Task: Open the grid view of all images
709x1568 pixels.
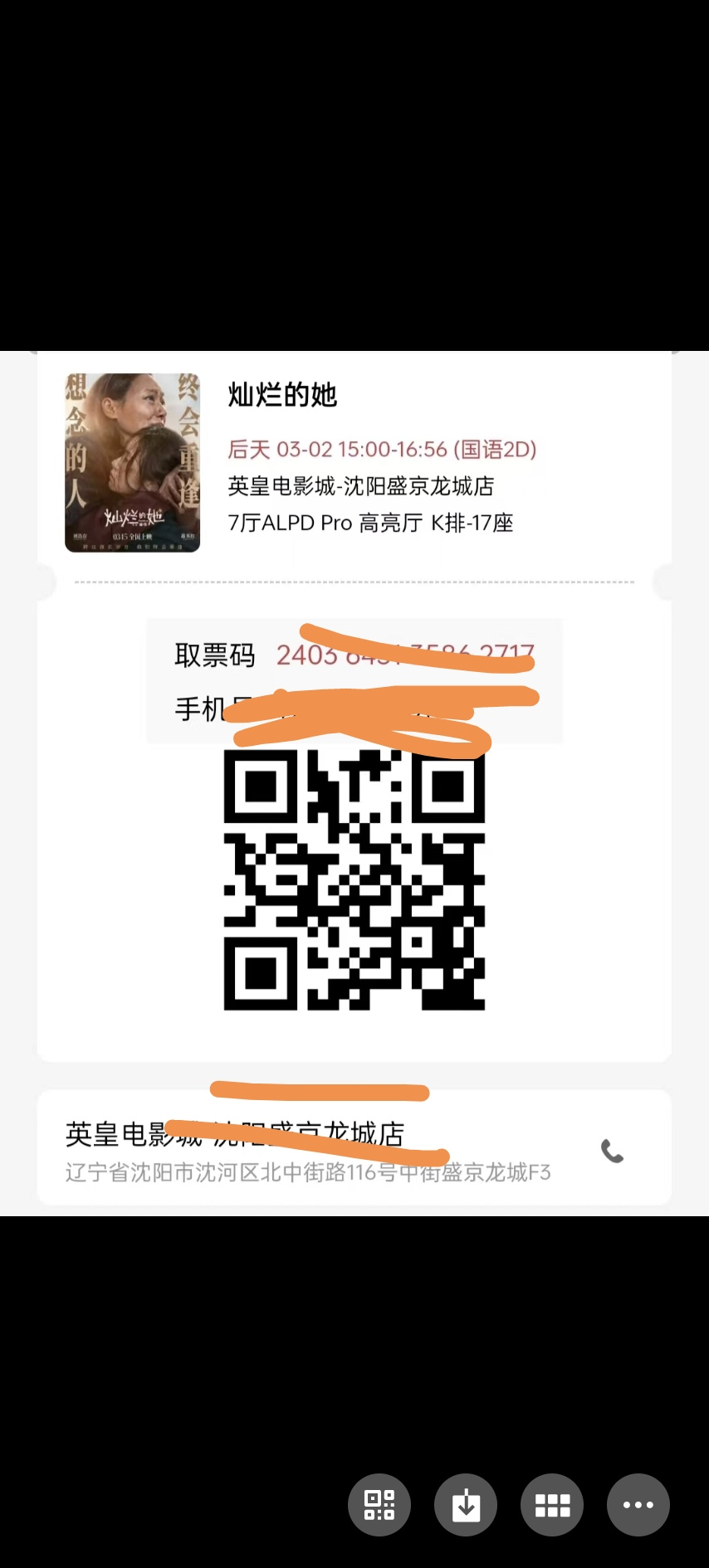Action: 552,1504
